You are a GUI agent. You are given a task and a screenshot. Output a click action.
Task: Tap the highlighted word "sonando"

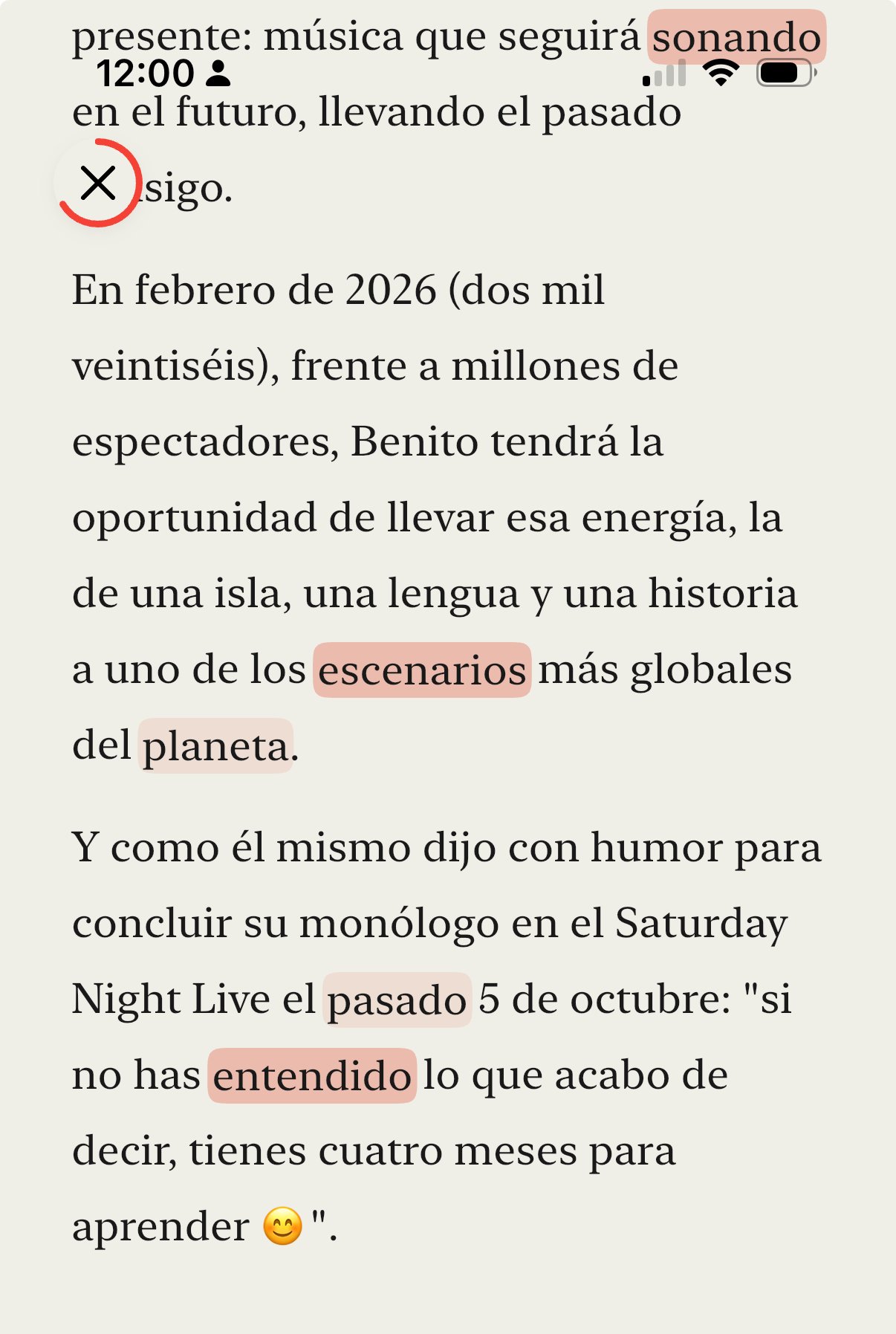736,37
